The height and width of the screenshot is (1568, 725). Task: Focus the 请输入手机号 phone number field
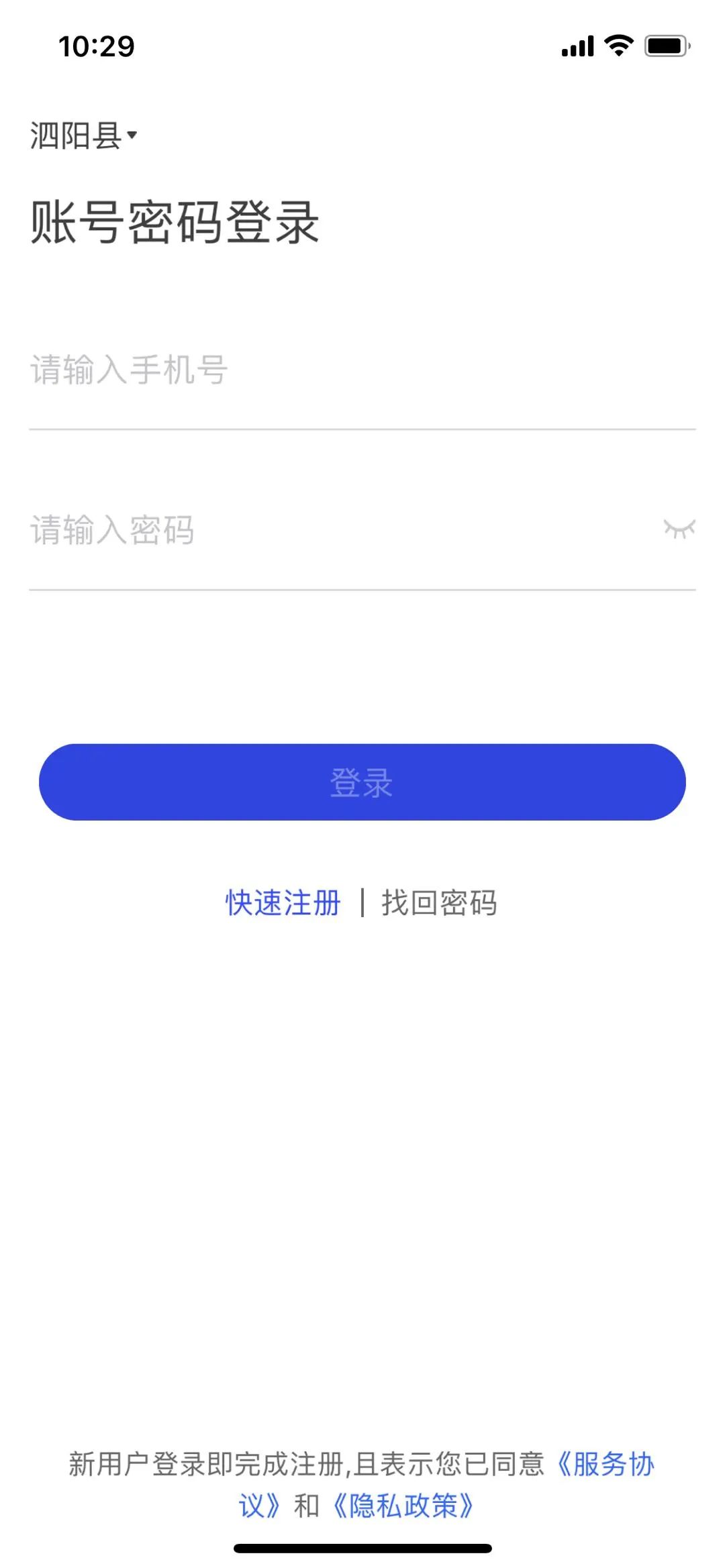[x=336, y=371]
